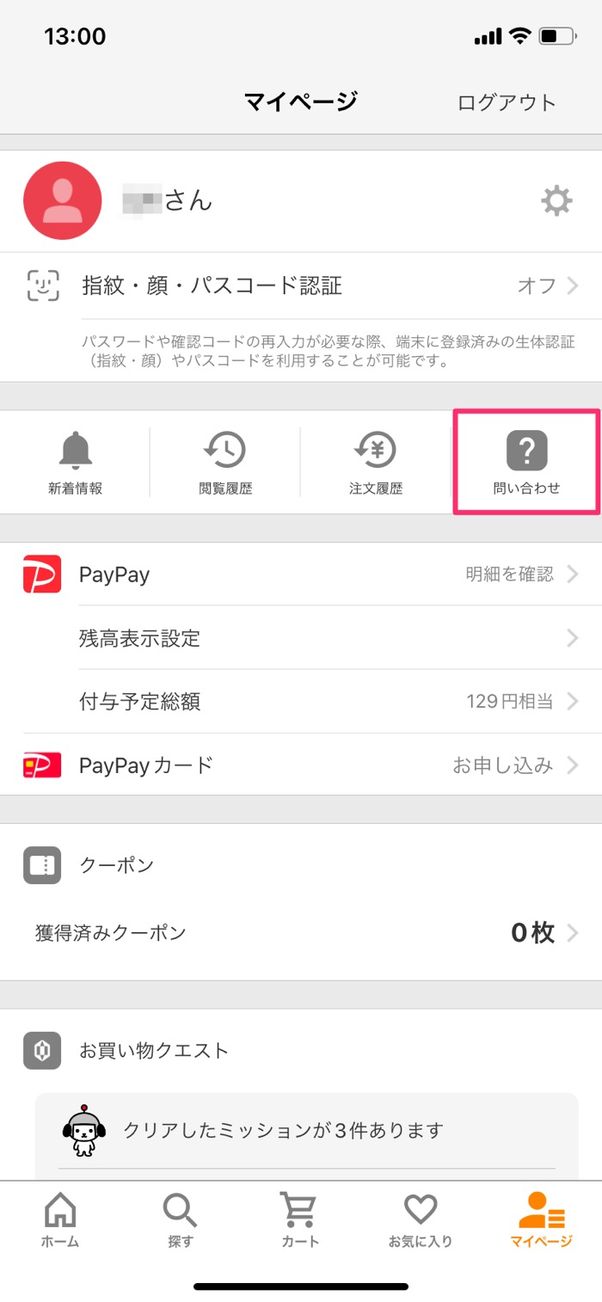View 付与予定総額 details

pos(300,701)
